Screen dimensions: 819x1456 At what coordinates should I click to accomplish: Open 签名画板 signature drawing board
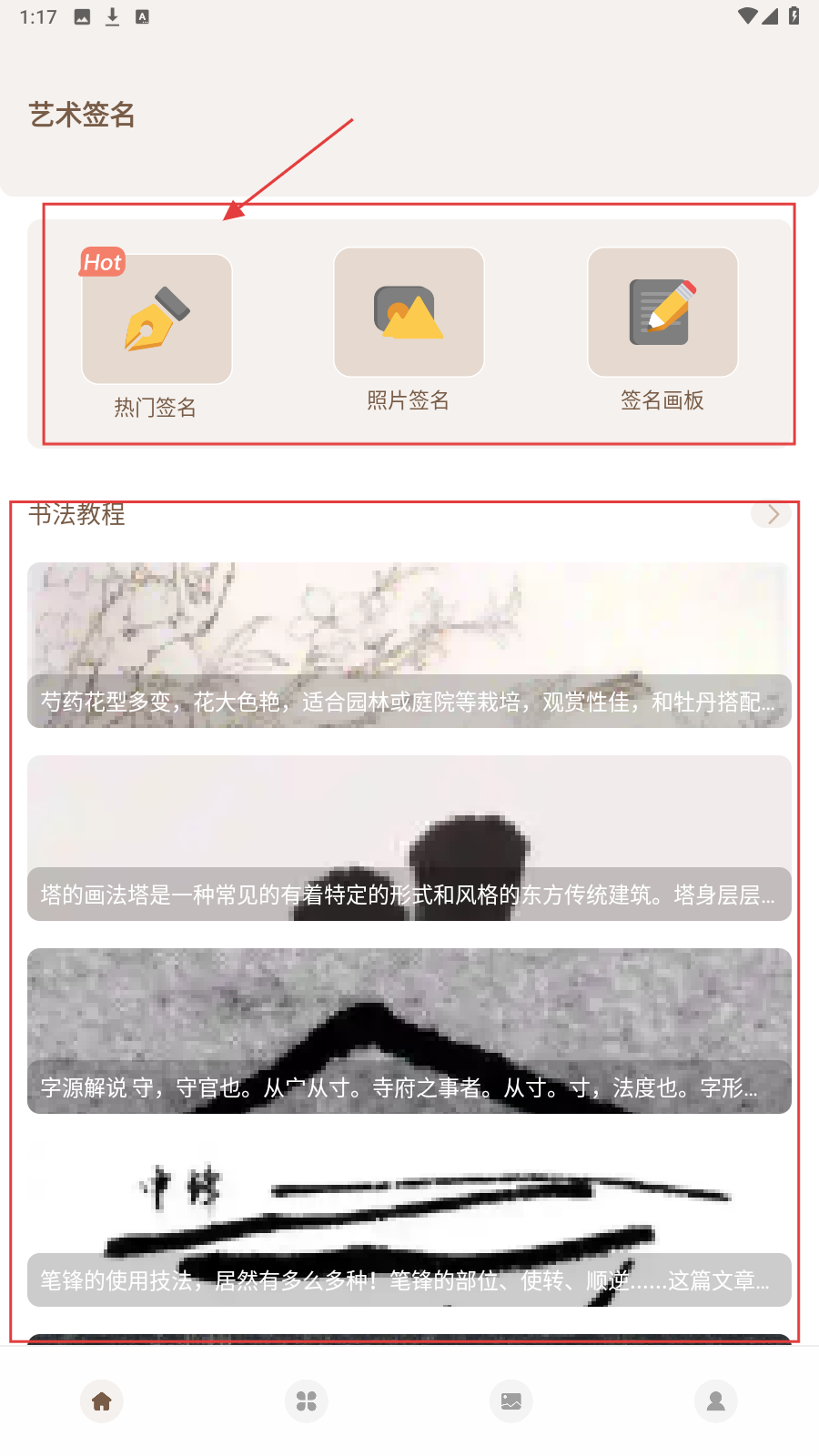pyautogui.click(x=662, y=313)
